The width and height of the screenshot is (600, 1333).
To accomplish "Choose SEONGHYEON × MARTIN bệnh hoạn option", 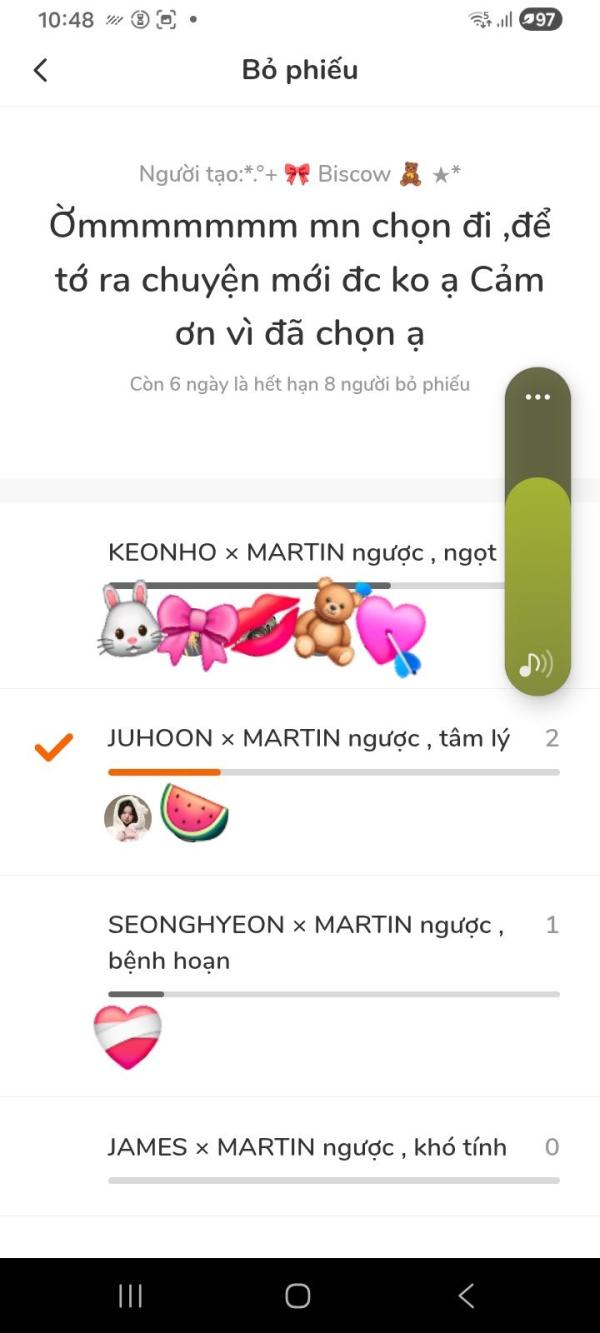I will click(x=300, y=986).
